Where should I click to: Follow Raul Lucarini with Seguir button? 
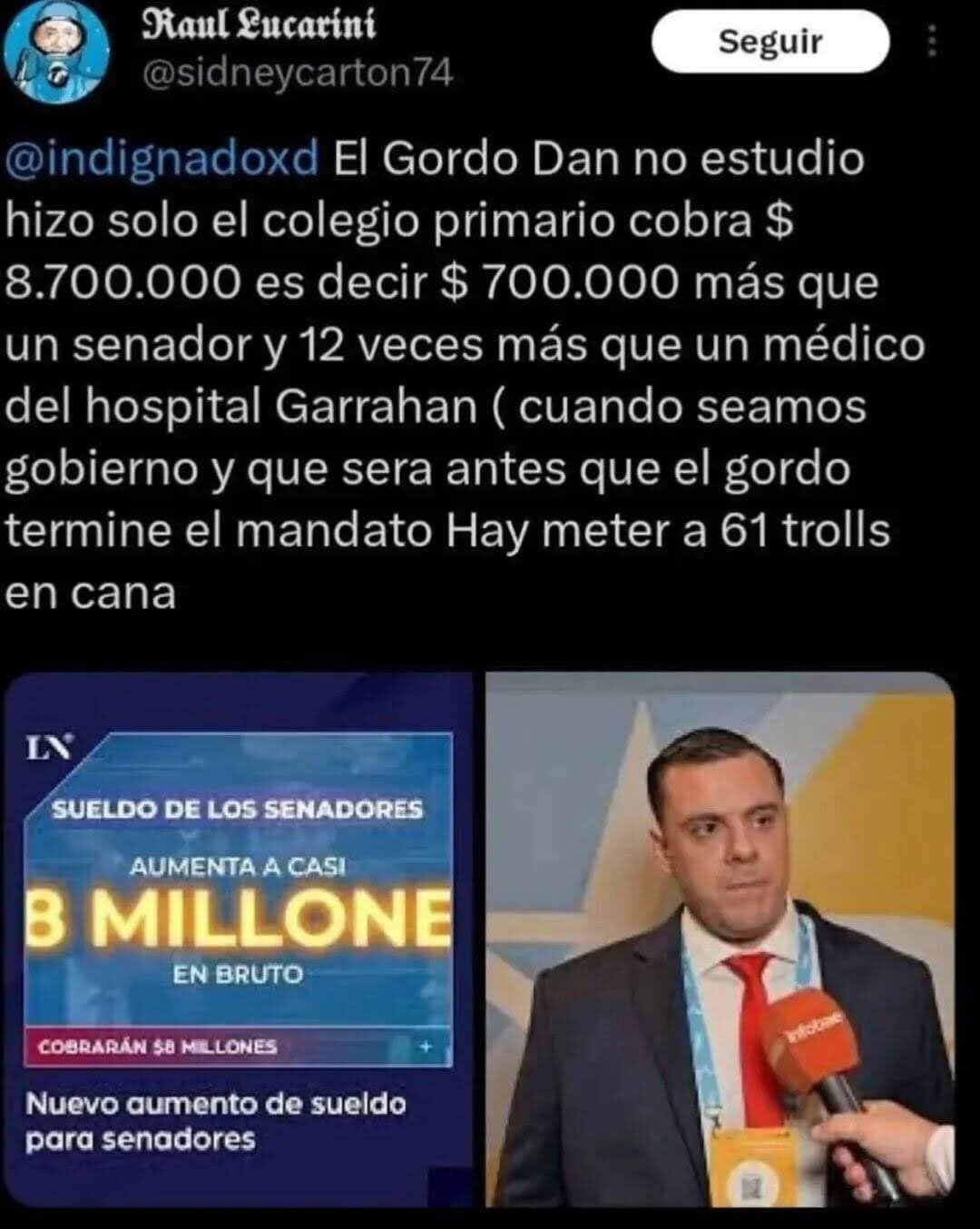[x=769, y=43]
